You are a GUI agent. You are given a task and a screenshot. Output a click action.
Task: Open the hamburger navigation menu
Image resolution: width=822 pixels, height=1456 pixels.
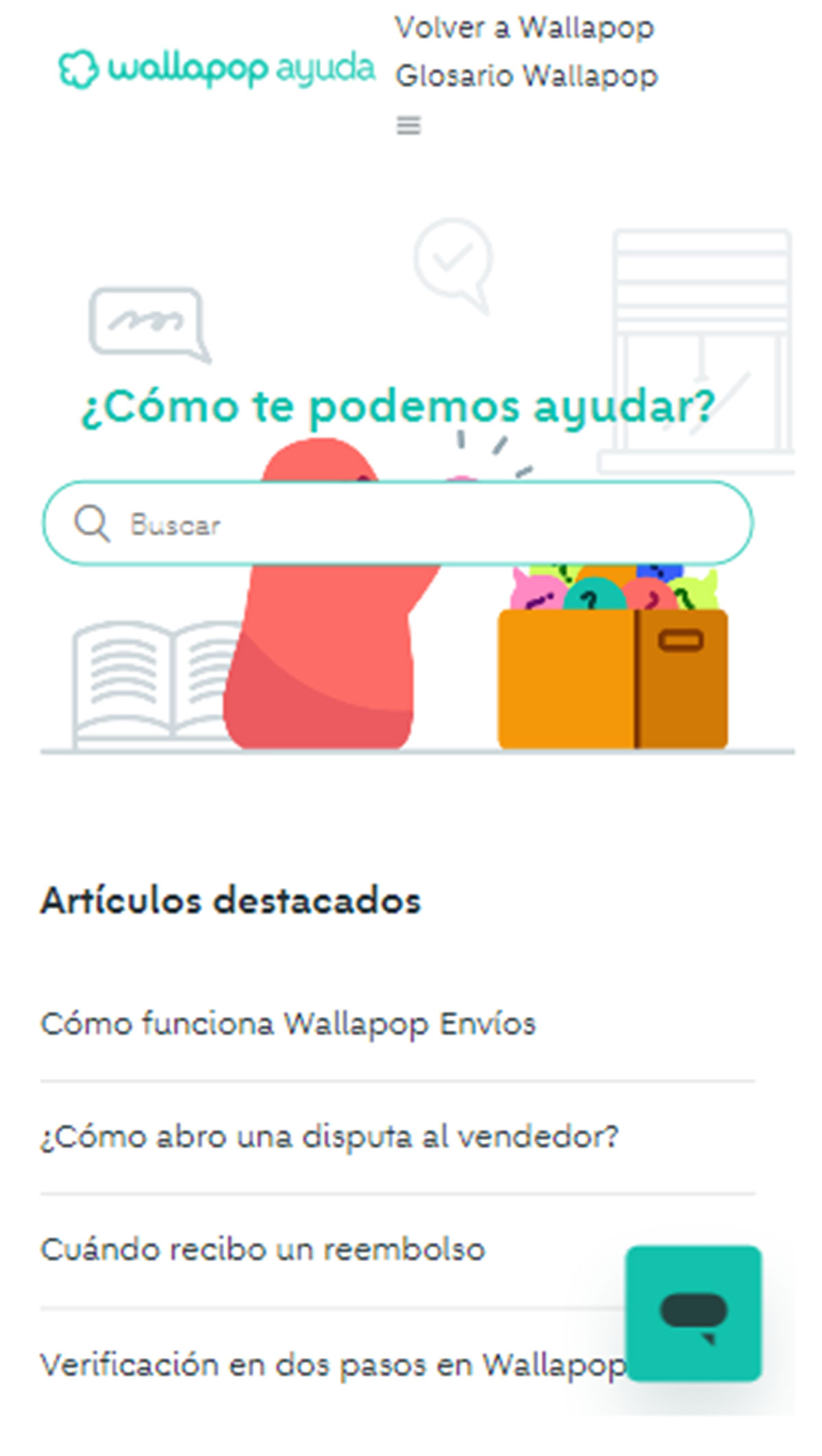(x=409, y=125)
